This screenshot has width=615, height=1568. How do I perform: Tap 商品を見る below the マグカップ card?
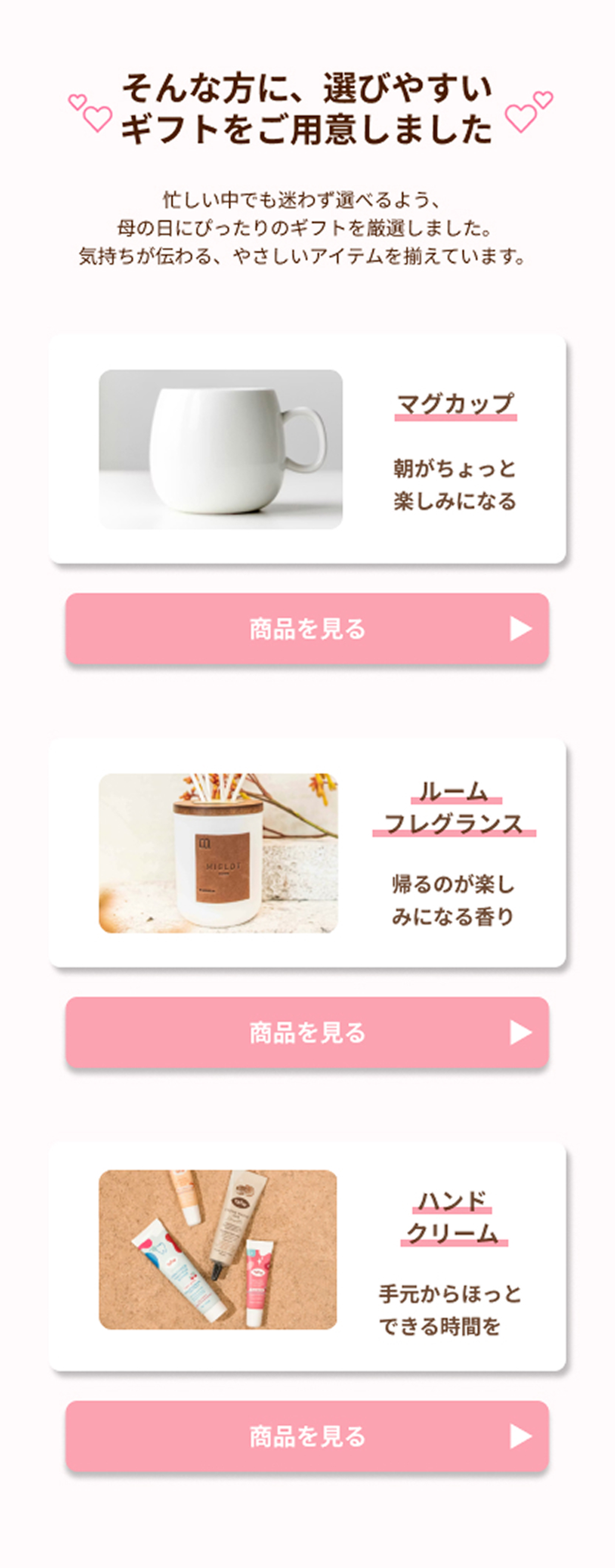tap(307, 629)
